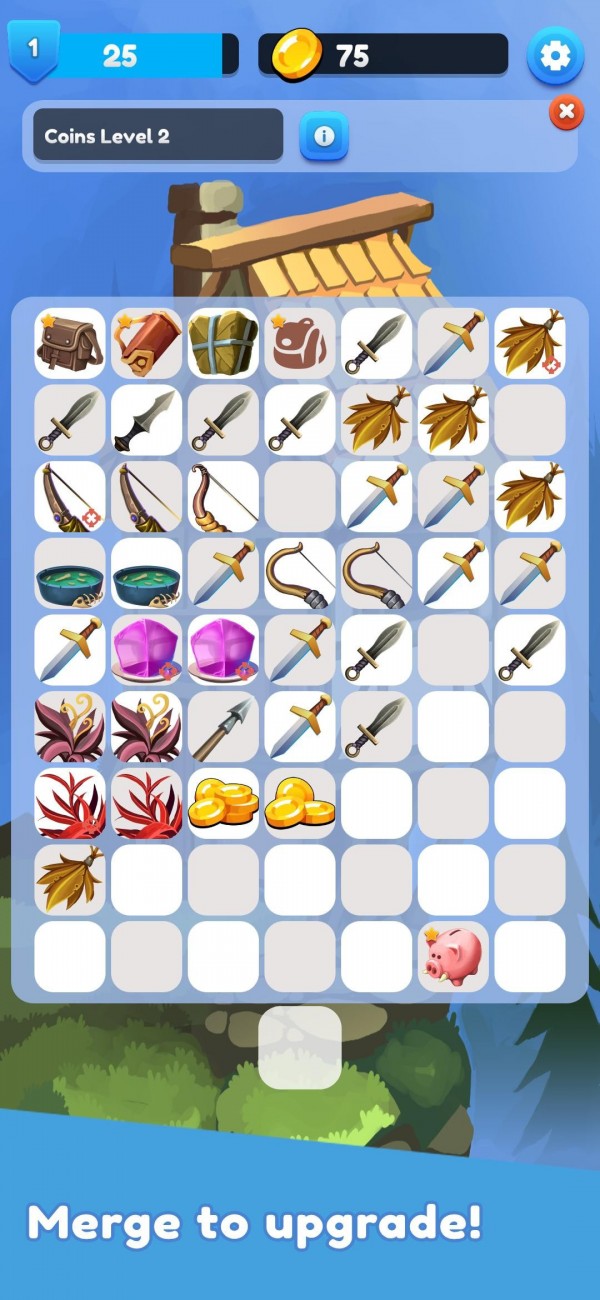Tap the pink piggy bank

(x=453, y=957)
